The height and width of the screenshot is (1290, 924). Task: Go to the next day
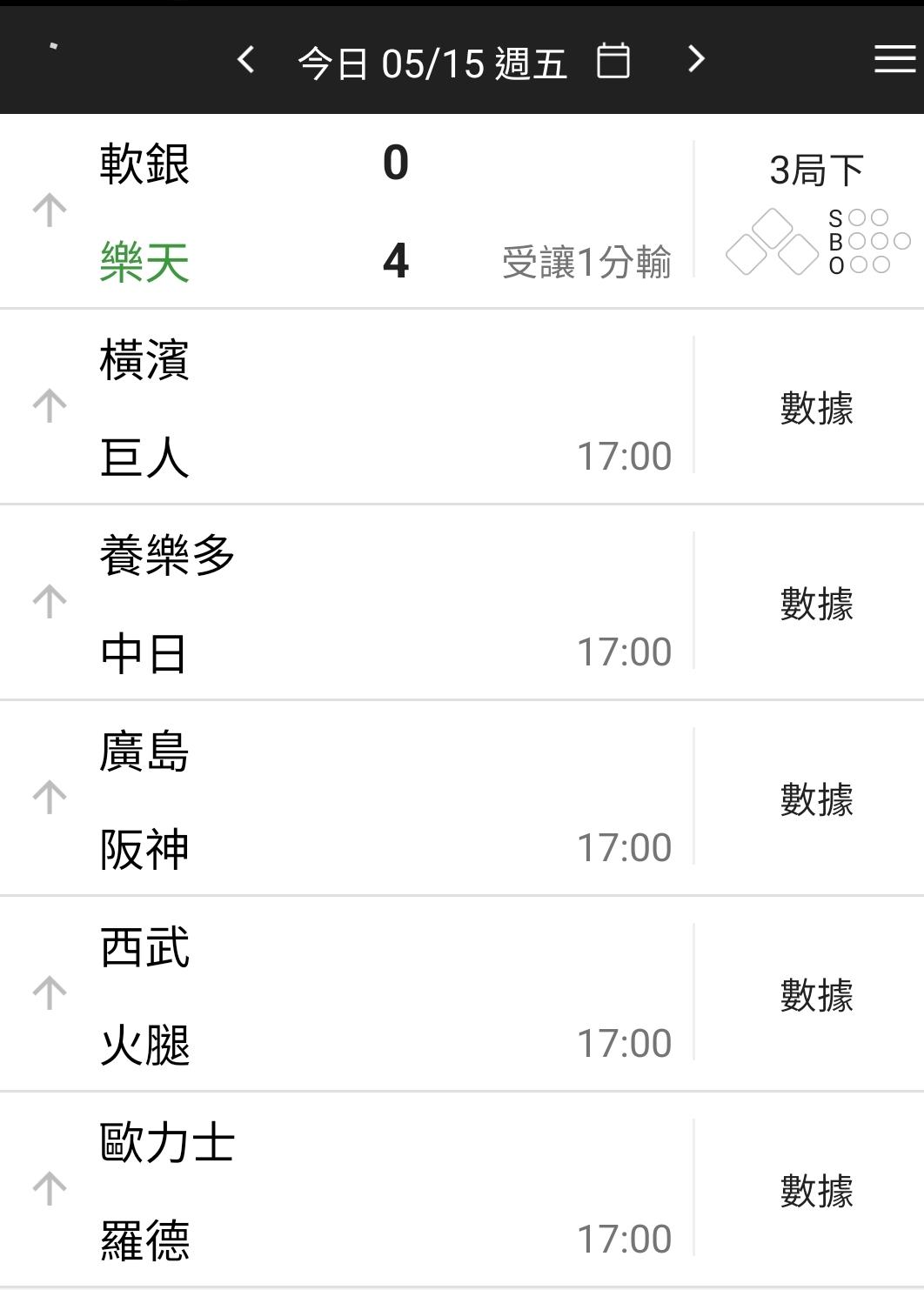click(695, 59)
